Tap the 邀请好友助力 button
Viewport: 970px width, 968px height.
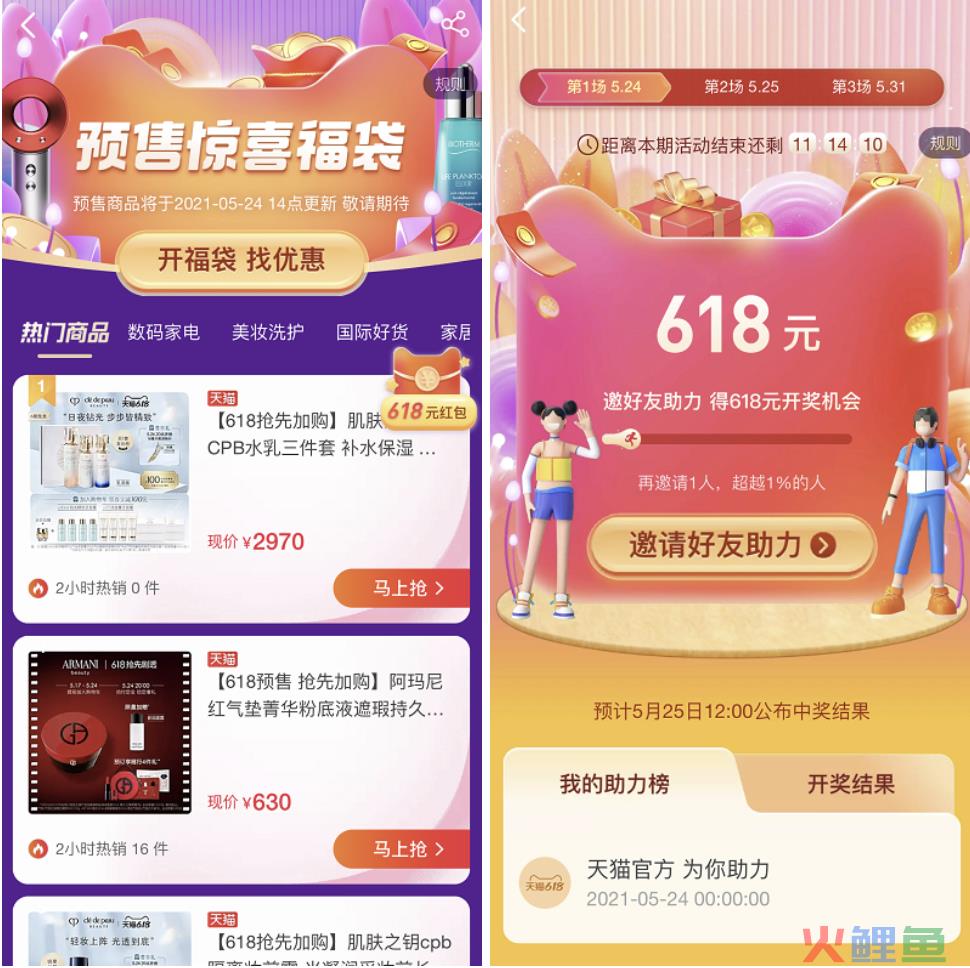731,545
